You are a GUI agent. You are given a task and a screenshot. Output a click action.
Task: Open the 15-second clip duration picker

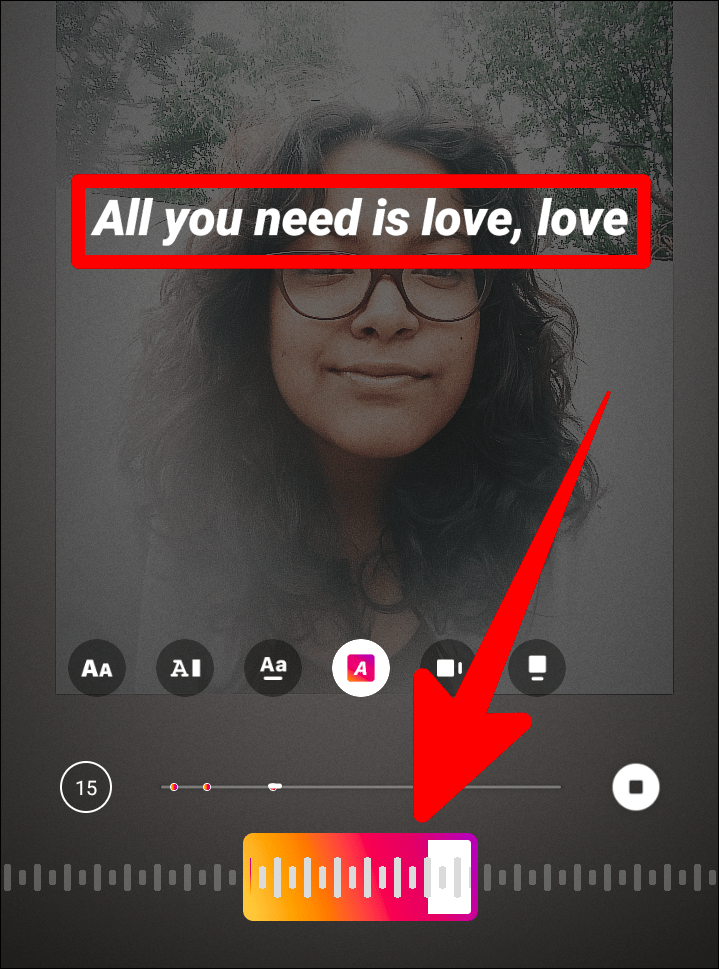pos(86,788)
